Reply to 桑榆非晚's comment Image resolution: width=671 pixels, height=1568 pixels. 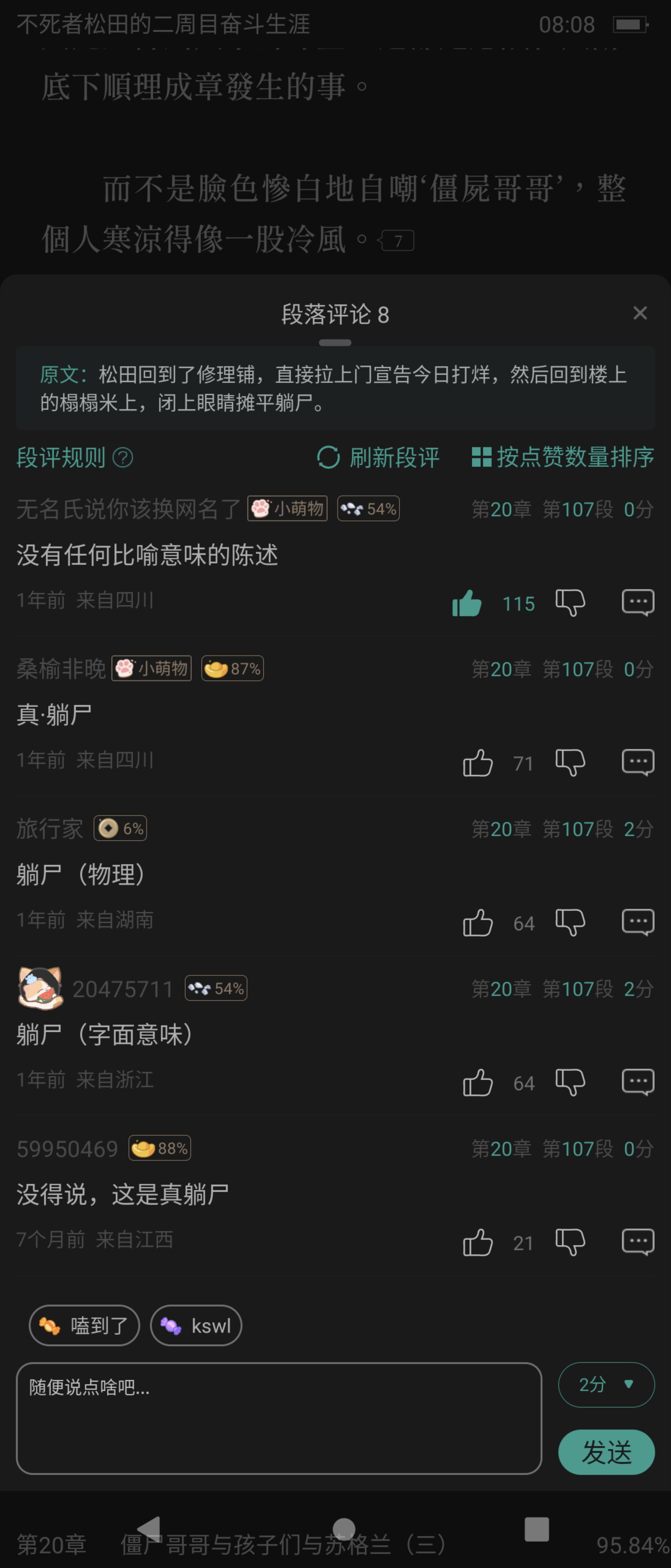point(638,762)
